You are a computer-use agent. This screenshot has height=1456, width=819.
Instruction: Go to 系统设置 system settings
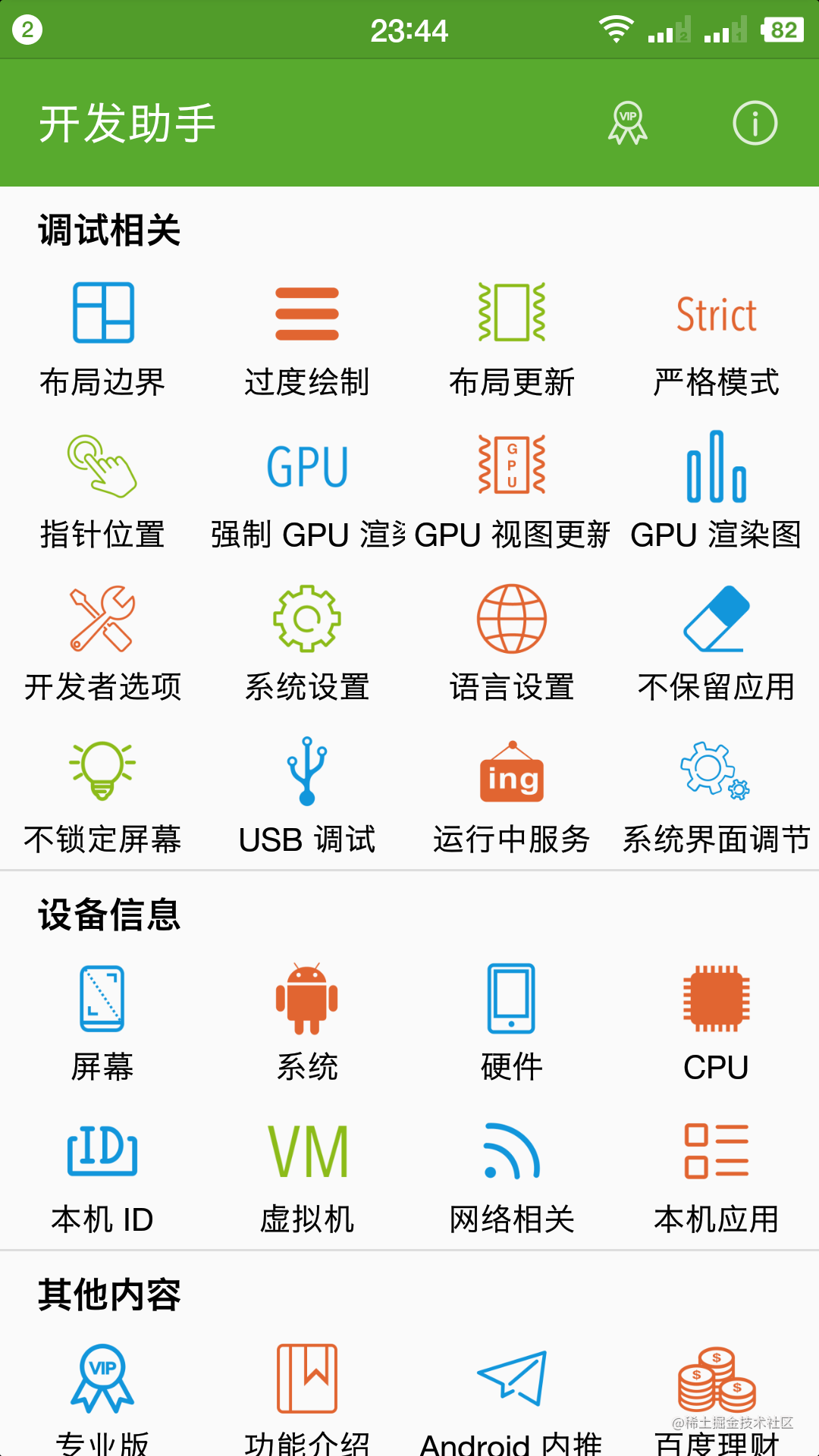click(307, 645)
